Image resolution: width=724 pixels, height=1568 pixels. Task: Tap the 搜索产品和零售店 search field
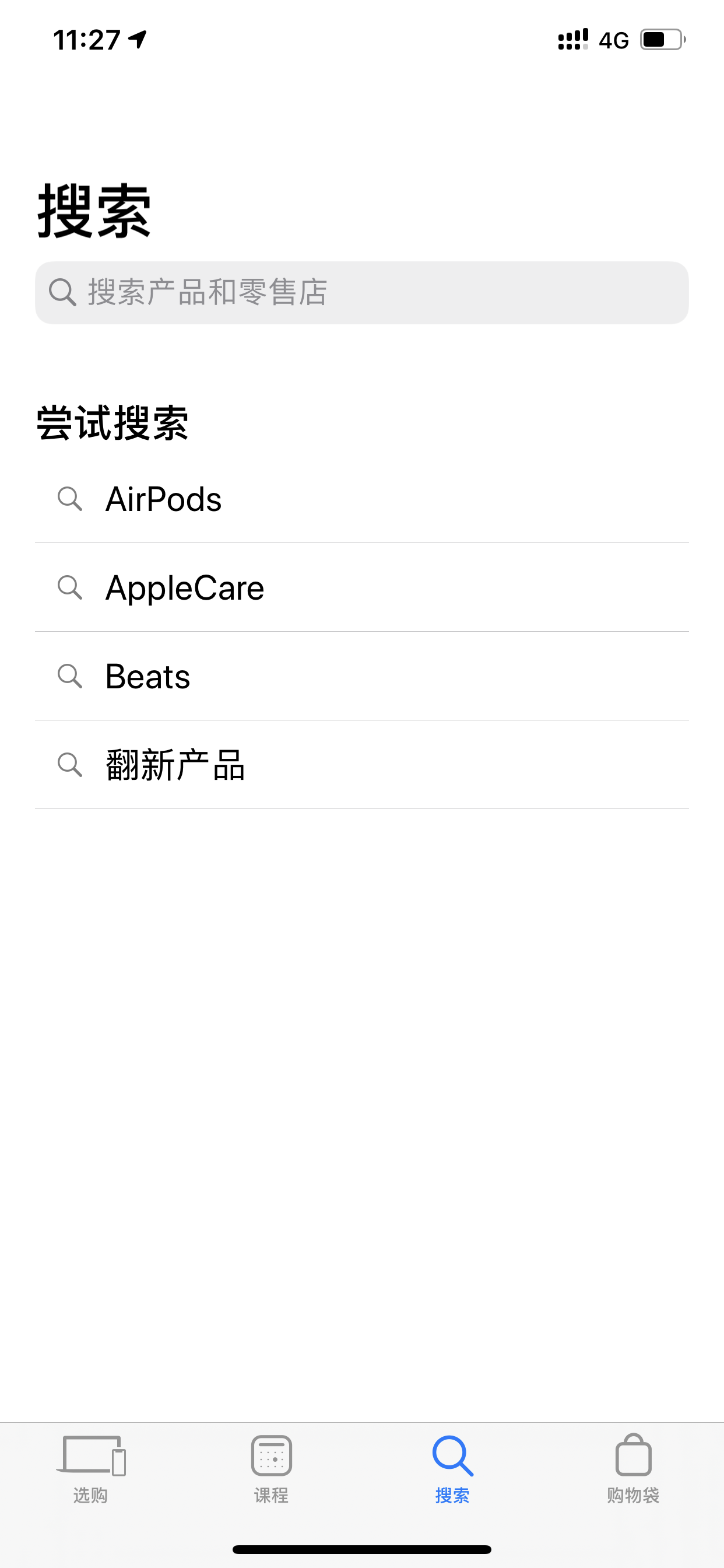click(x=361, y=293)
